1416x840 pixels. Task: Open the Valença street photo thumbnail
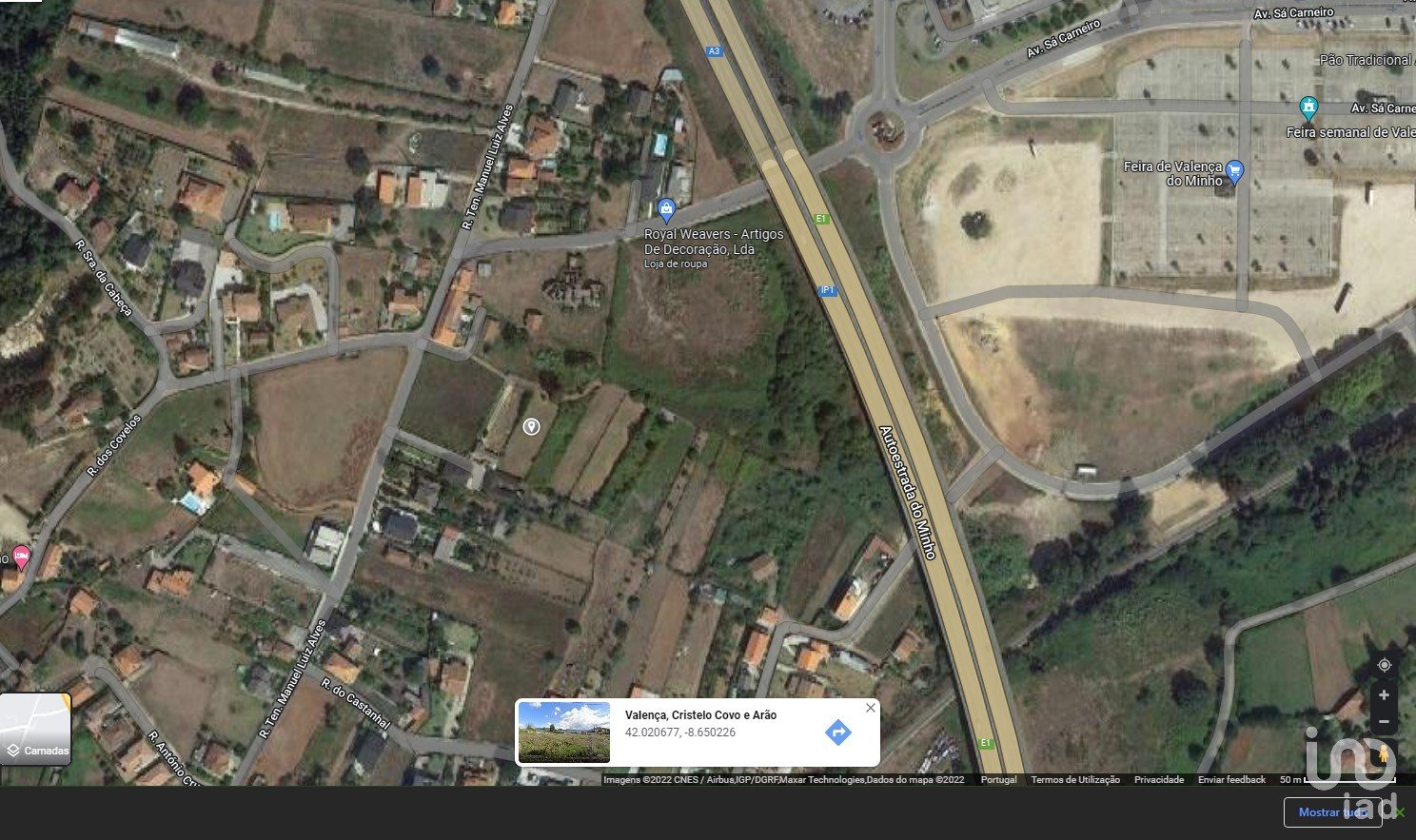pos(564,733)
